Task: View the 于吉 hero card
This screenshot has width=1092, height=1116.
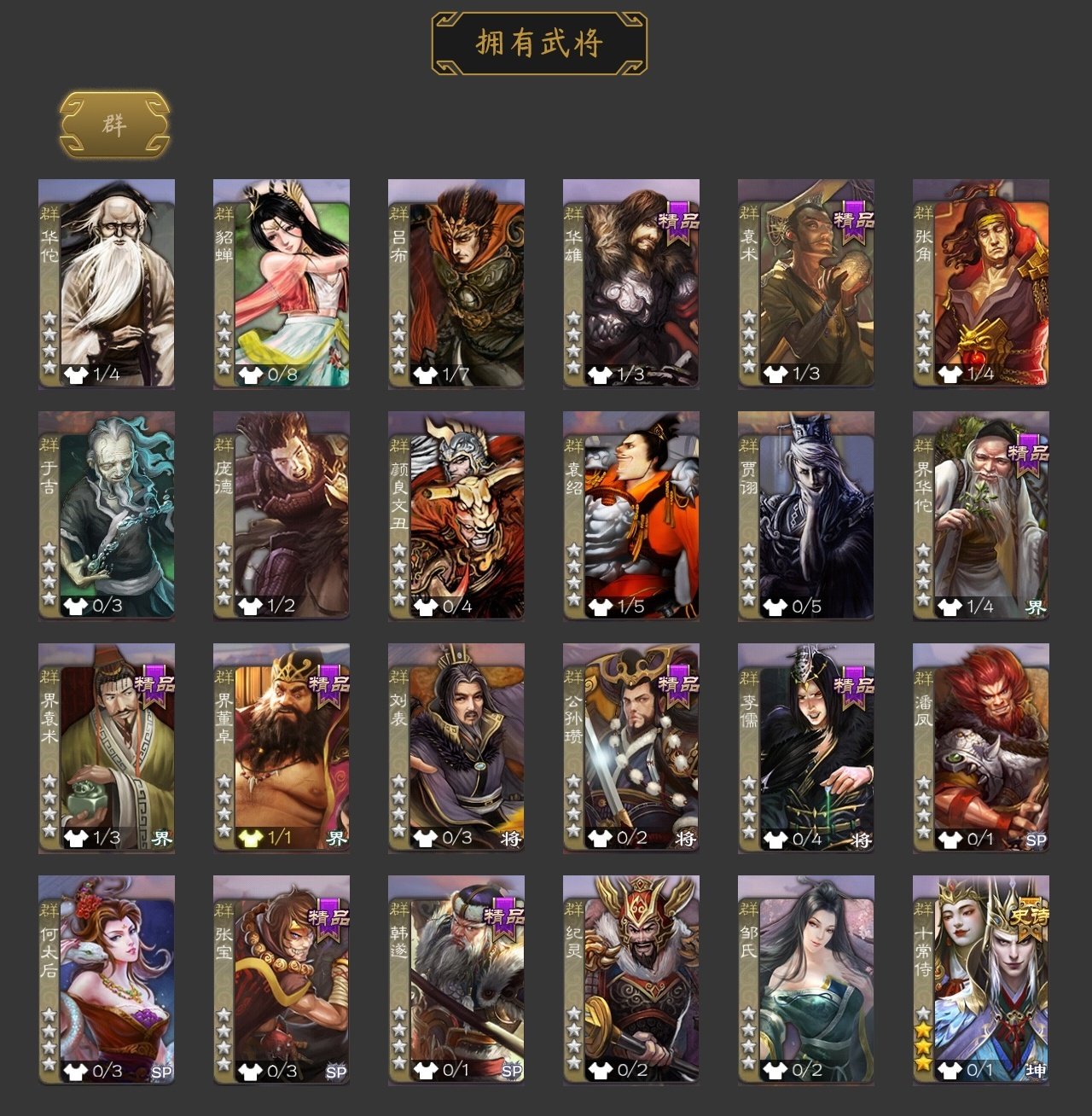Action: point(107,515)
